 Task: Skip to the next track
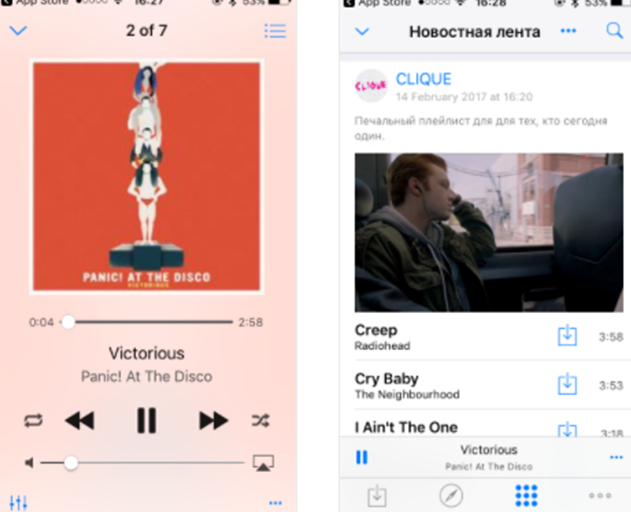click(212, 421)
